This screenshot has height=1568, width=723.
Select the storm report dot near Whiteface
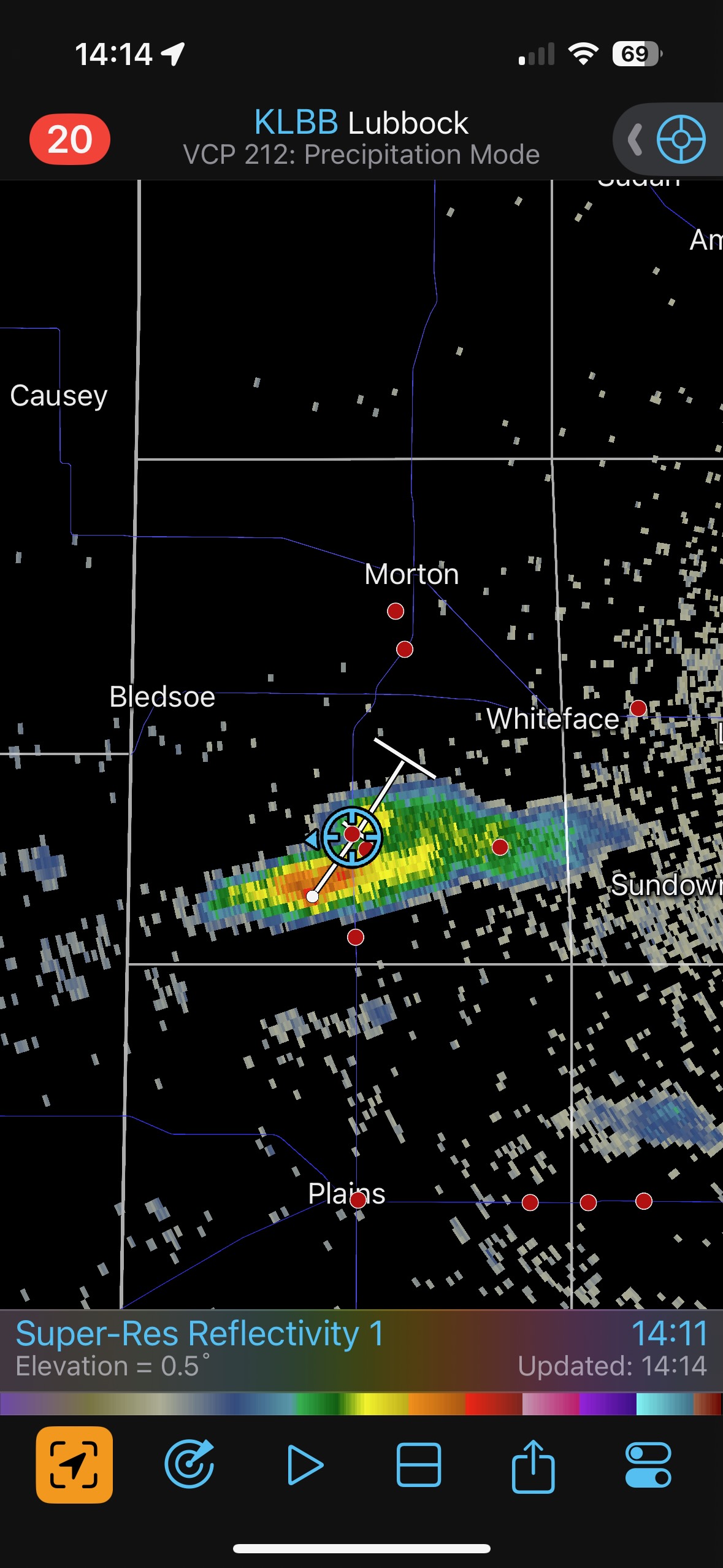638,709
